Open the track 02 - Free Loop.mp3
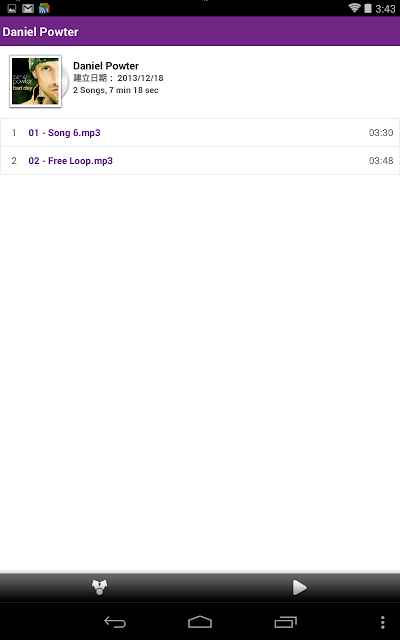Screen dimensions: 400x640 [x=200, y=161]
